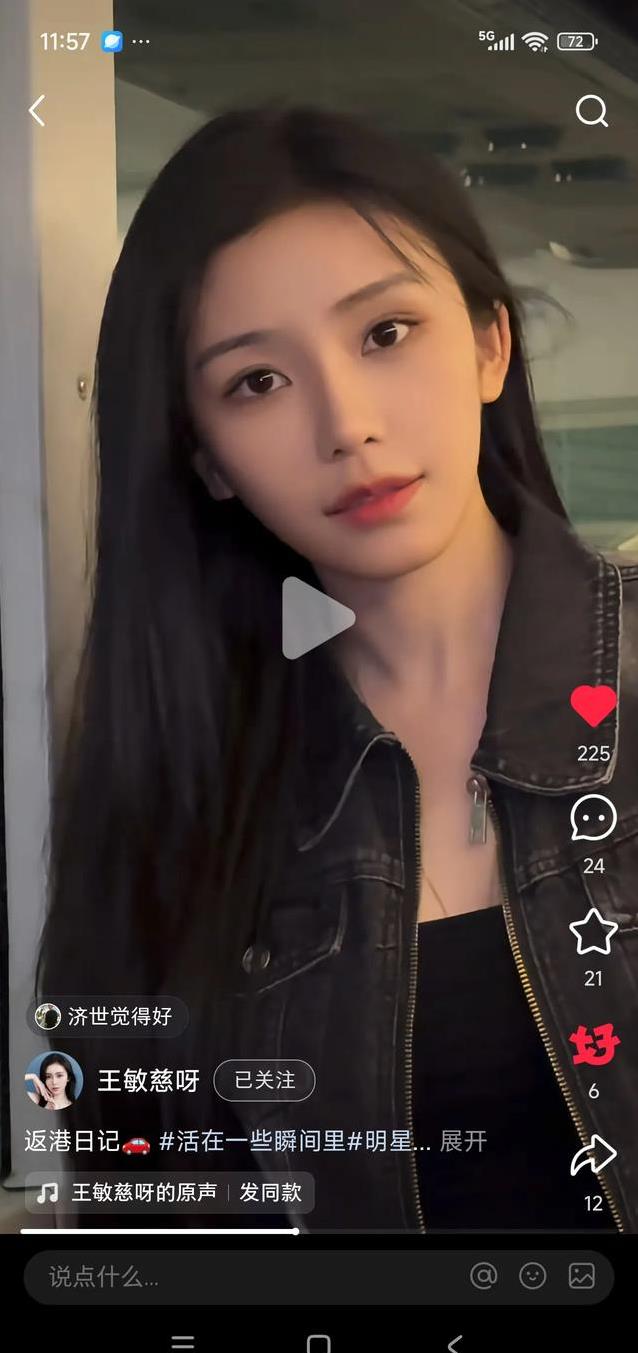
Task: Tap the 已关注 following button
Action: 264,1080
